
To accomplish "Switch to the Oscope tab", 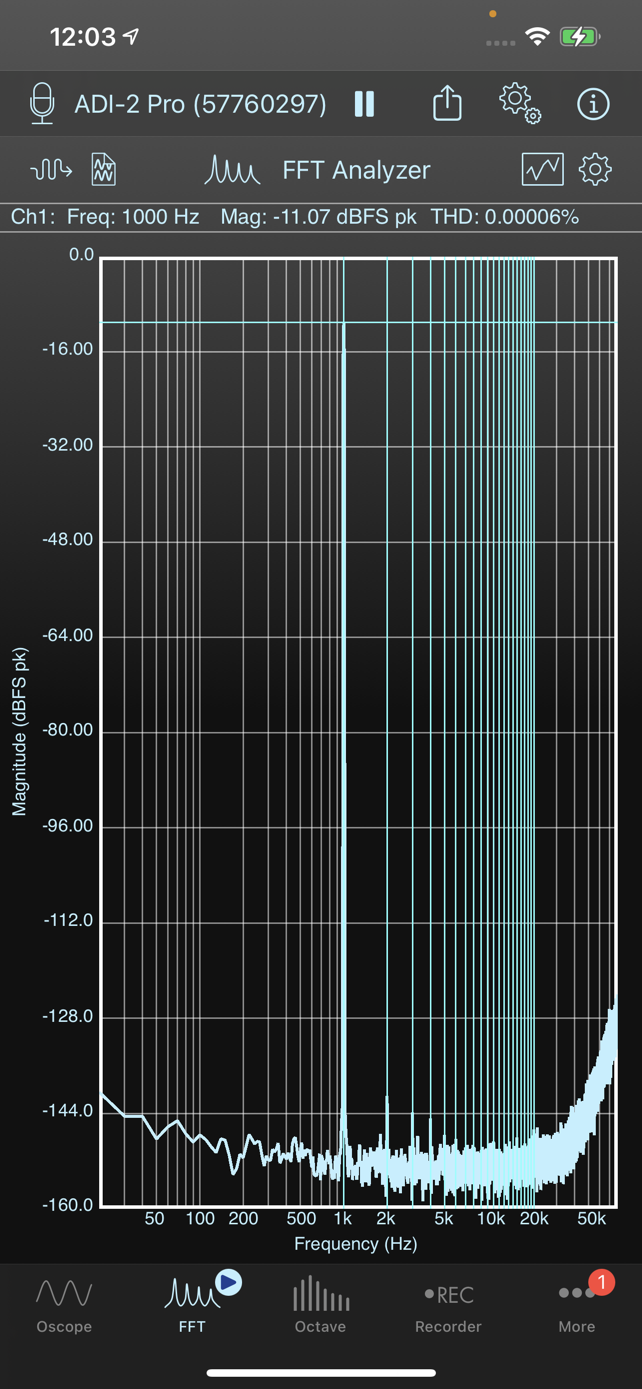I will (64, 1305).
